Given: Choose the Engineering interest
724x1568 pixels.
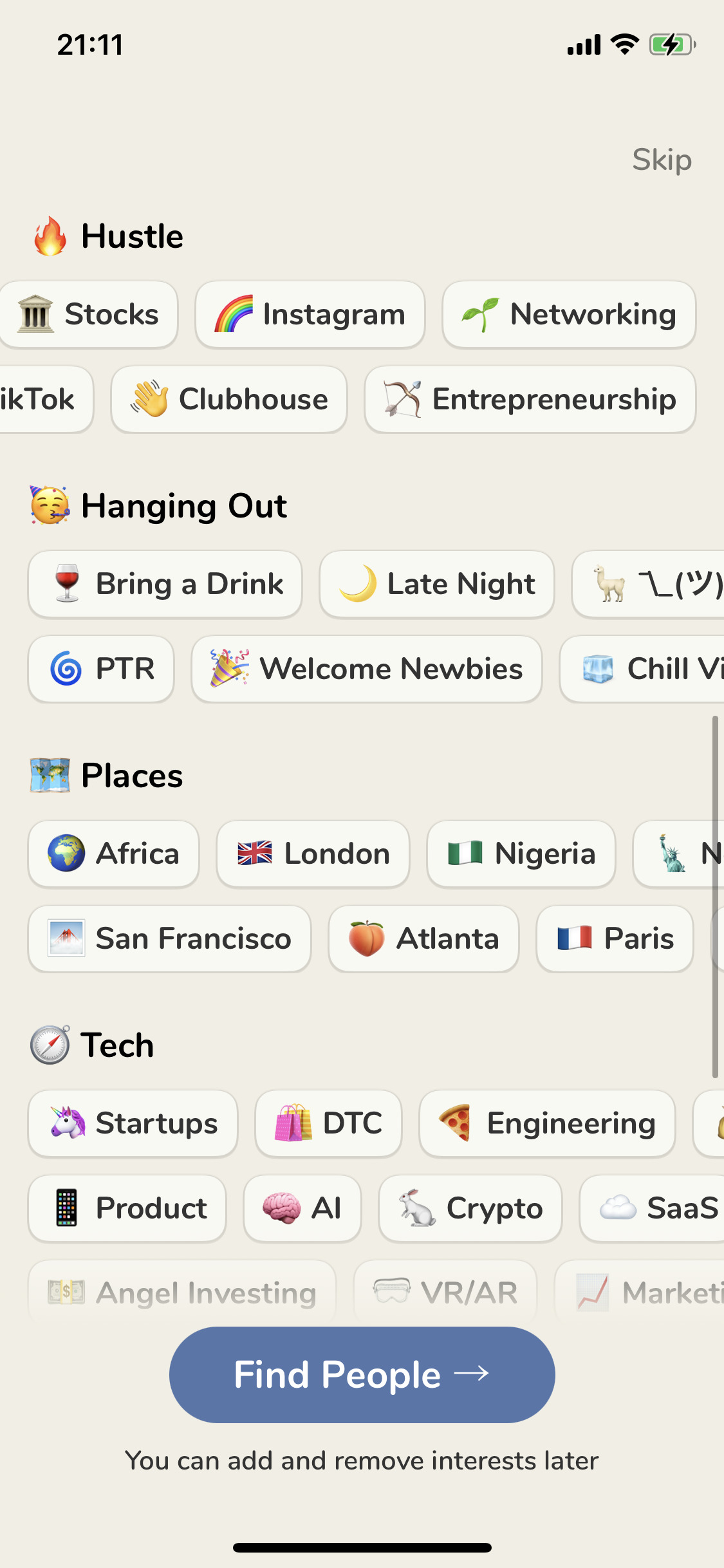Looking at the screenshot, I should tap(548, 1124).
